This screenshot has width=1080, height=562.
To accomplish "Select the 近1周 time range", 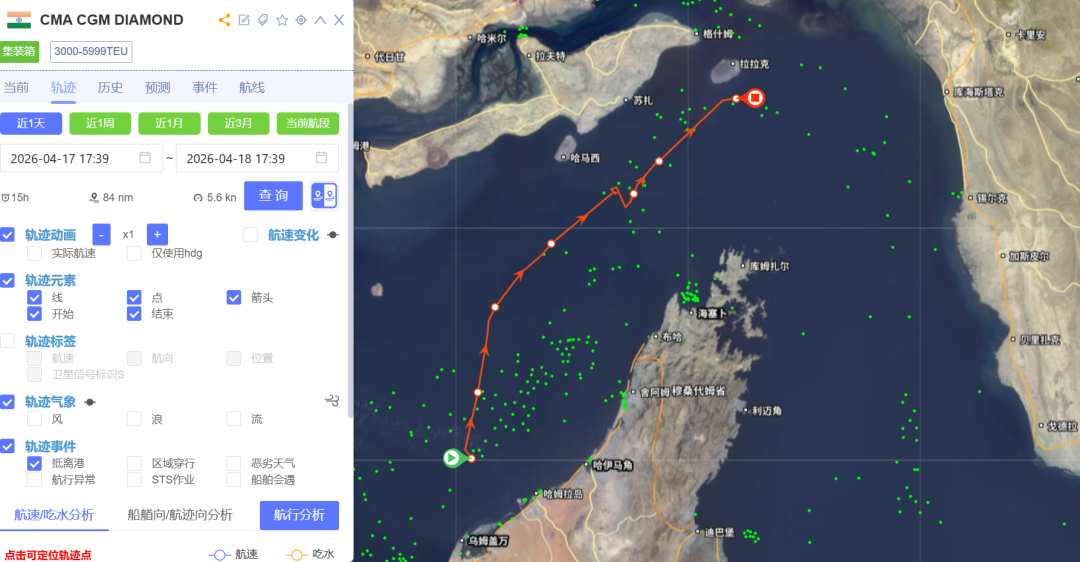I will click(100, 123).
